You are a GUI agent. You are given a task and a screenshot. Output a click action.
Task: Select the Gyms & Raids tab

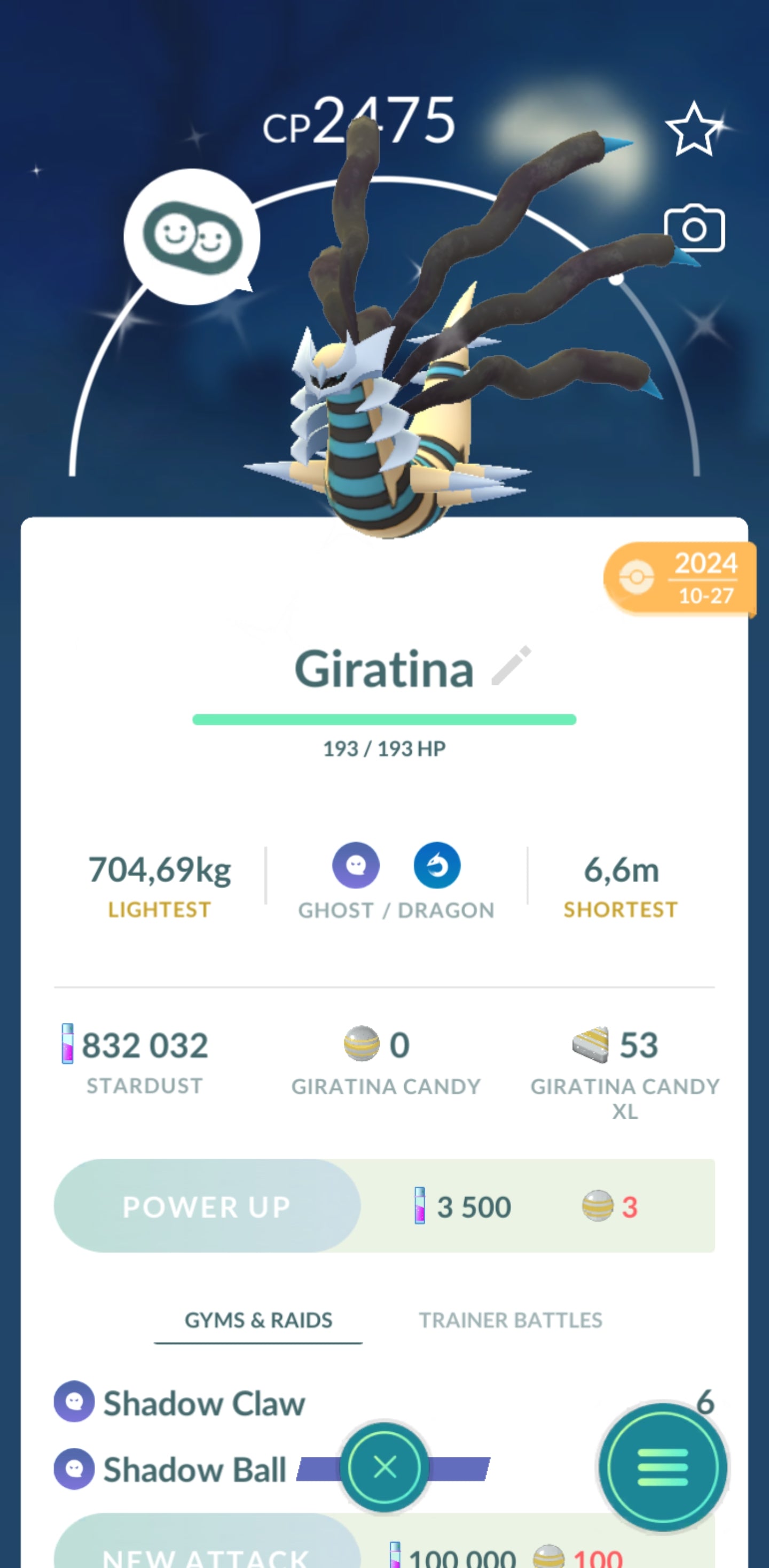pyautogui.click(x=258, y=1320)
